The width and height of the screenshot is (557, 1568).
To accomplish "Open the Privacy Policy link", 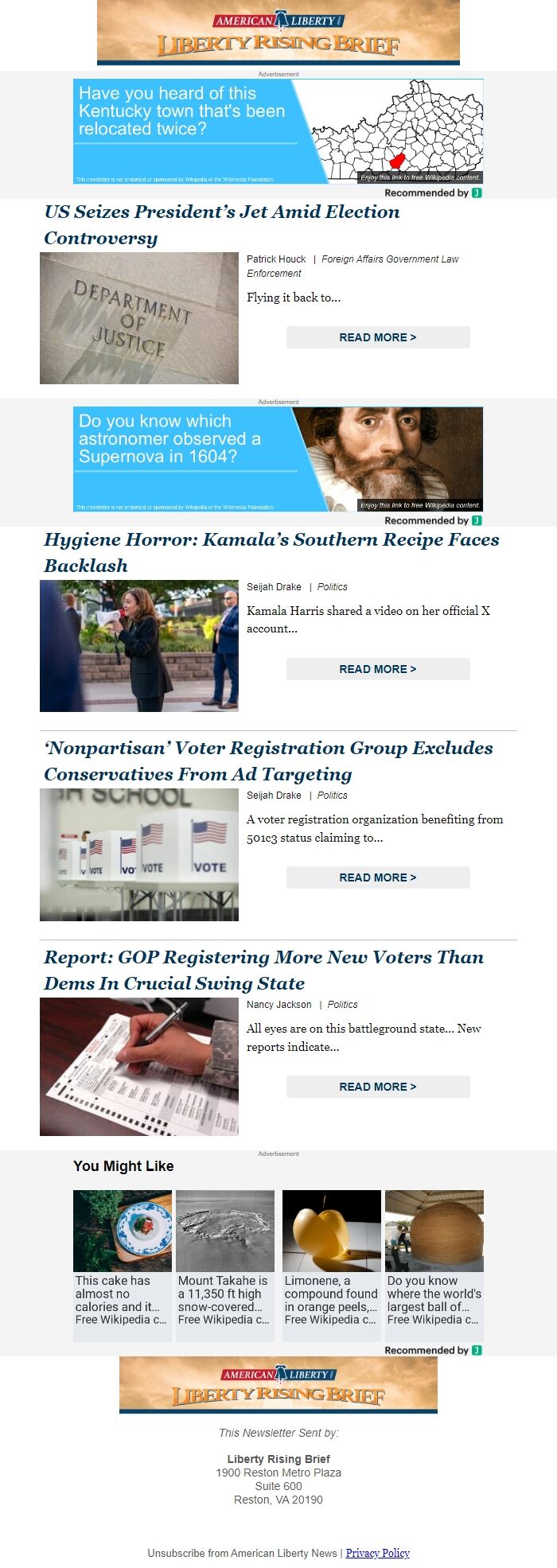I will pos(378,1553).
